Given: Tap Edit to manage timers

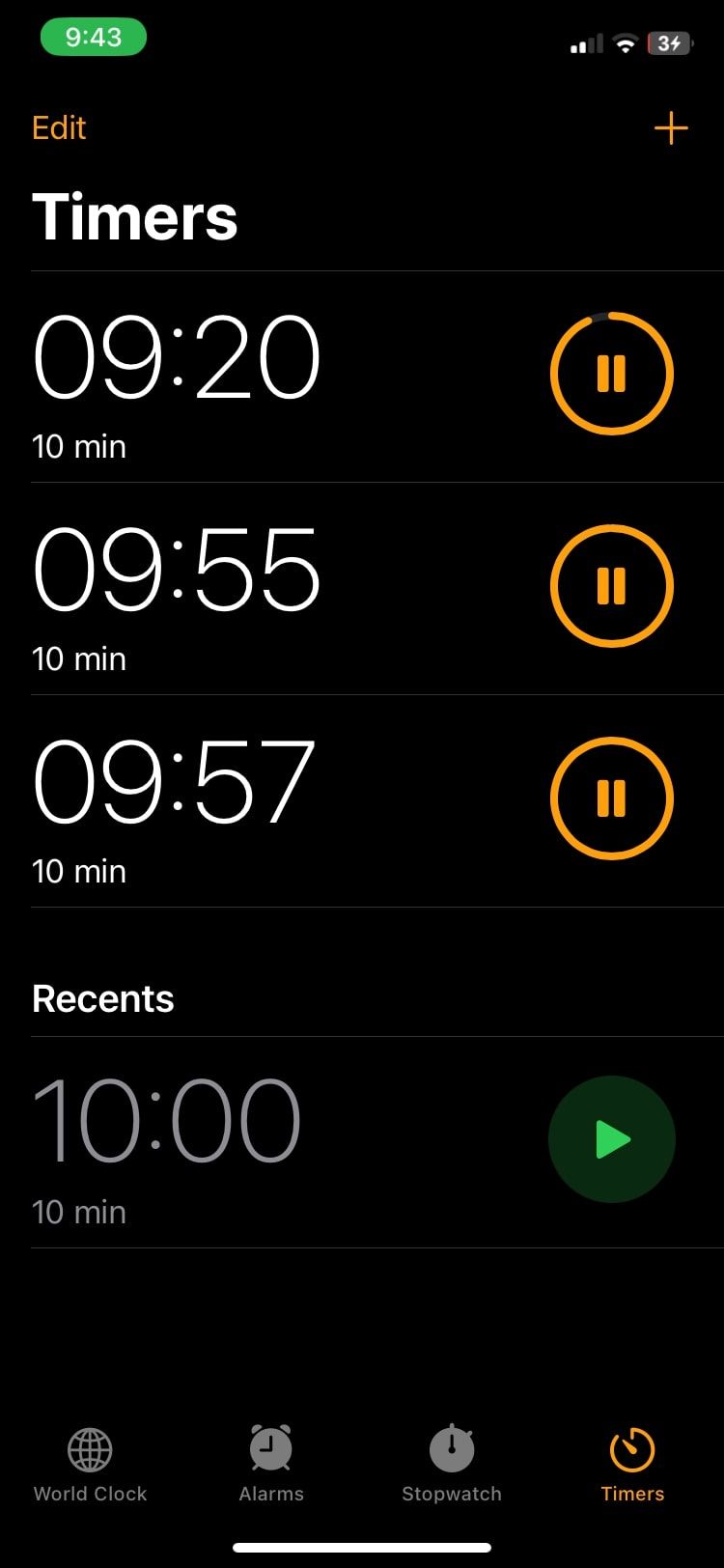Looking at the screenshot, I should pyautogui.click(x=59, y=127).
